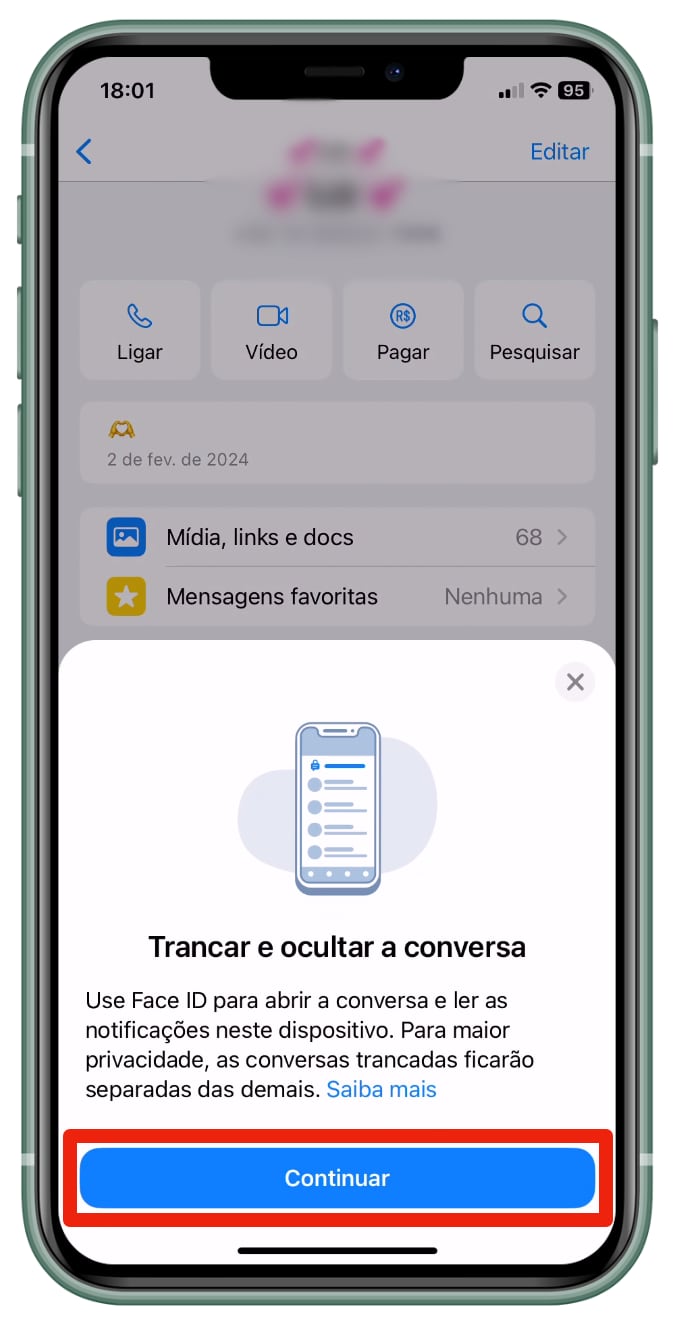Screen dimensions: 674x1330
Task: Open the Saiba mais link
Action: [x=381, y=1089]
